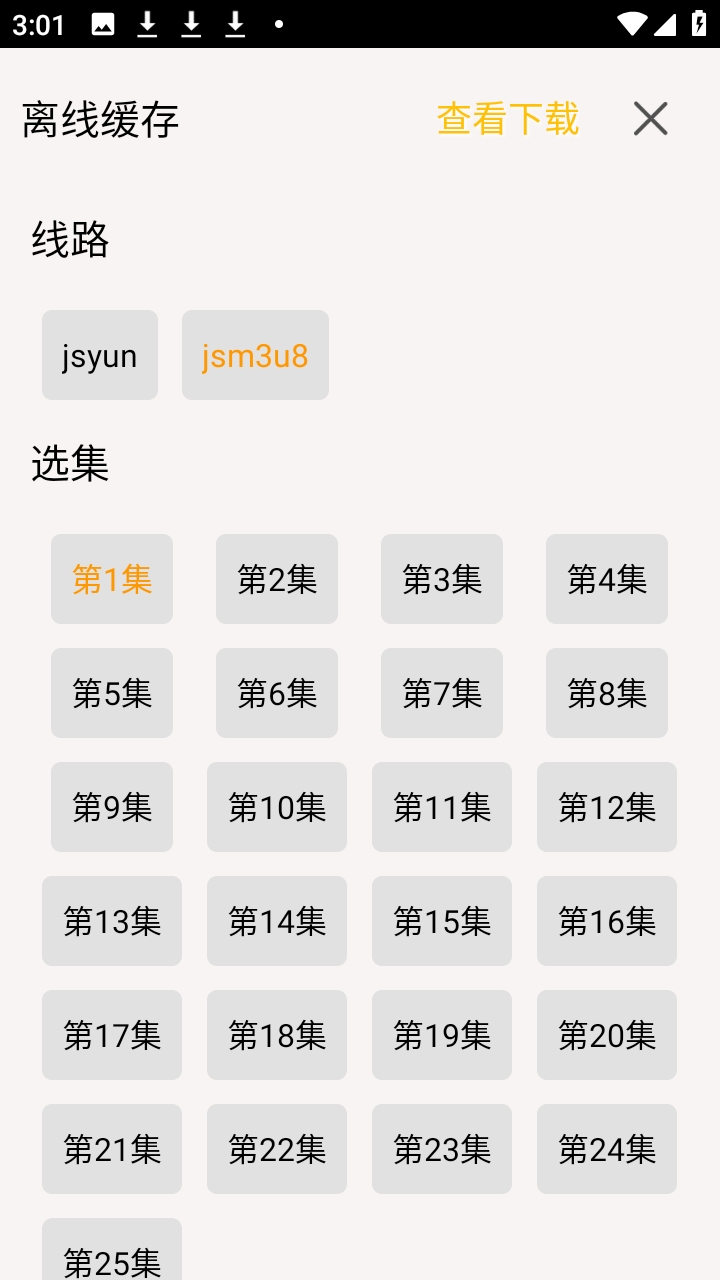Tap episode 第3集
720x1280 pixels.
tap(442, 579)
